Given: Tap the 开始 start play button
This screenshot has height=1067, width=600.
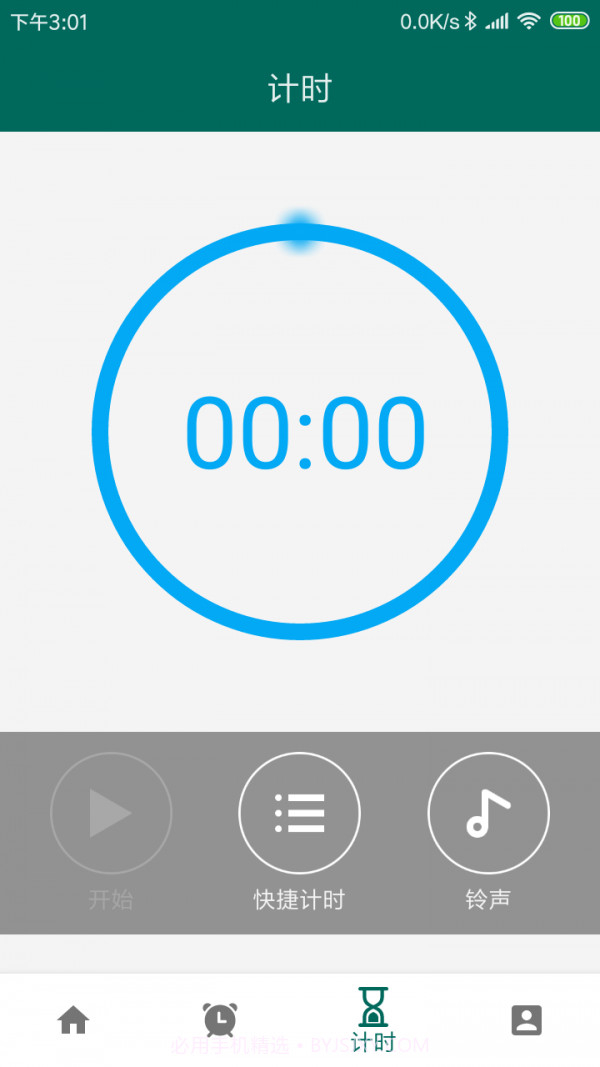Looking at the screenshot, I should 111,813.
